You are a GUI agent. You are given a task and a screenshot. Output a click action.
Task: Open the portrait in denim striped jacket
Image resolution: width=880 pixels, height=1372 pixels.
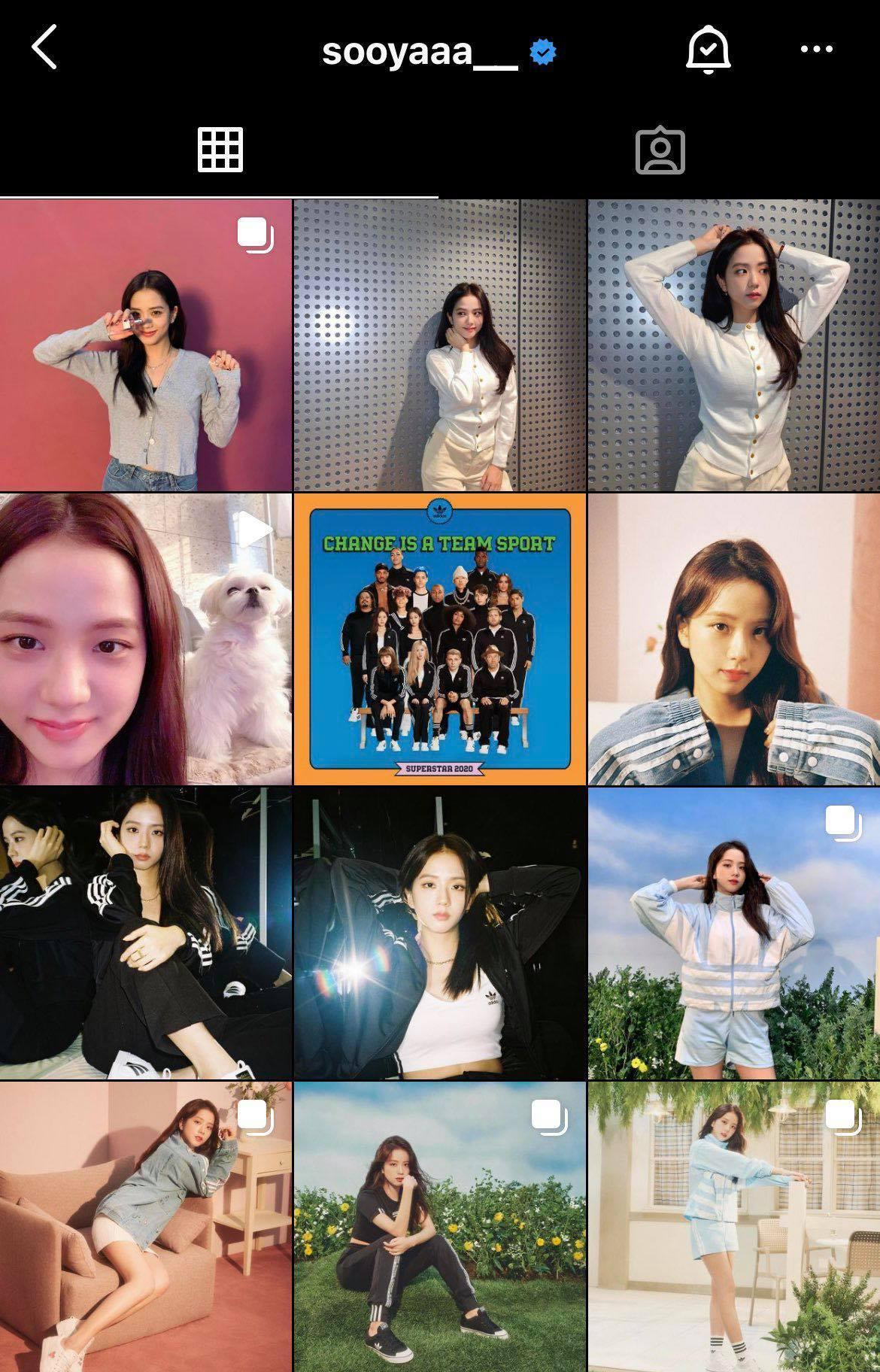click(x=733, y=639)
